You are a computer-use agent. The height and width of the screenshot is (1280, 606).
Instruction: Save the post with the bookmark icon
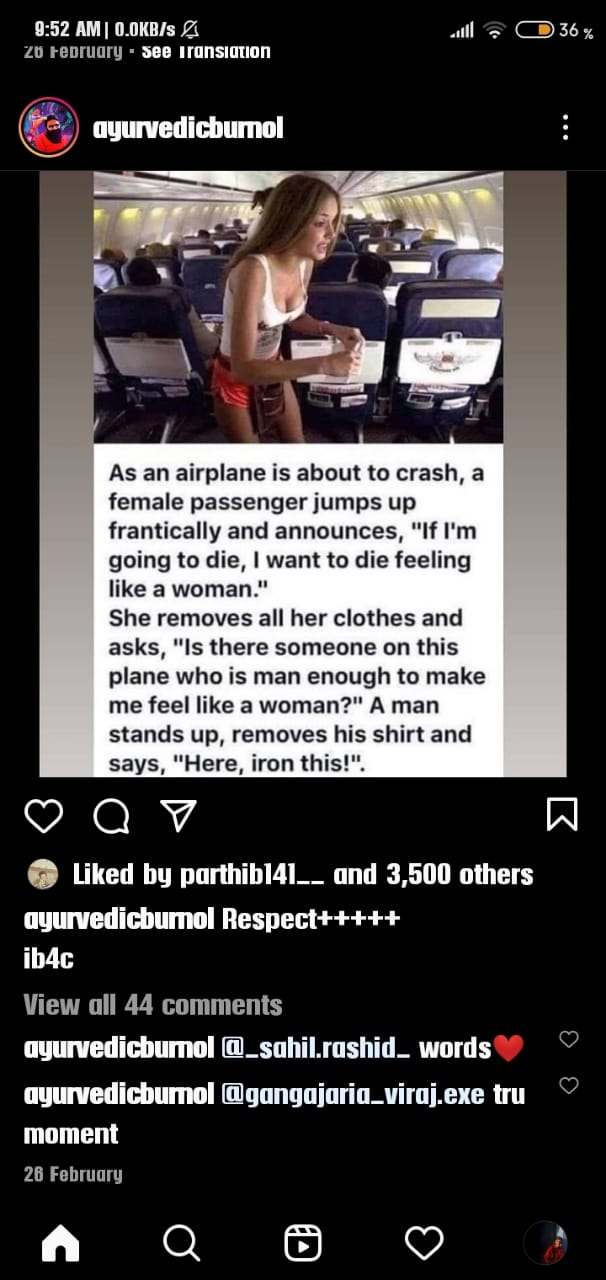562,815
